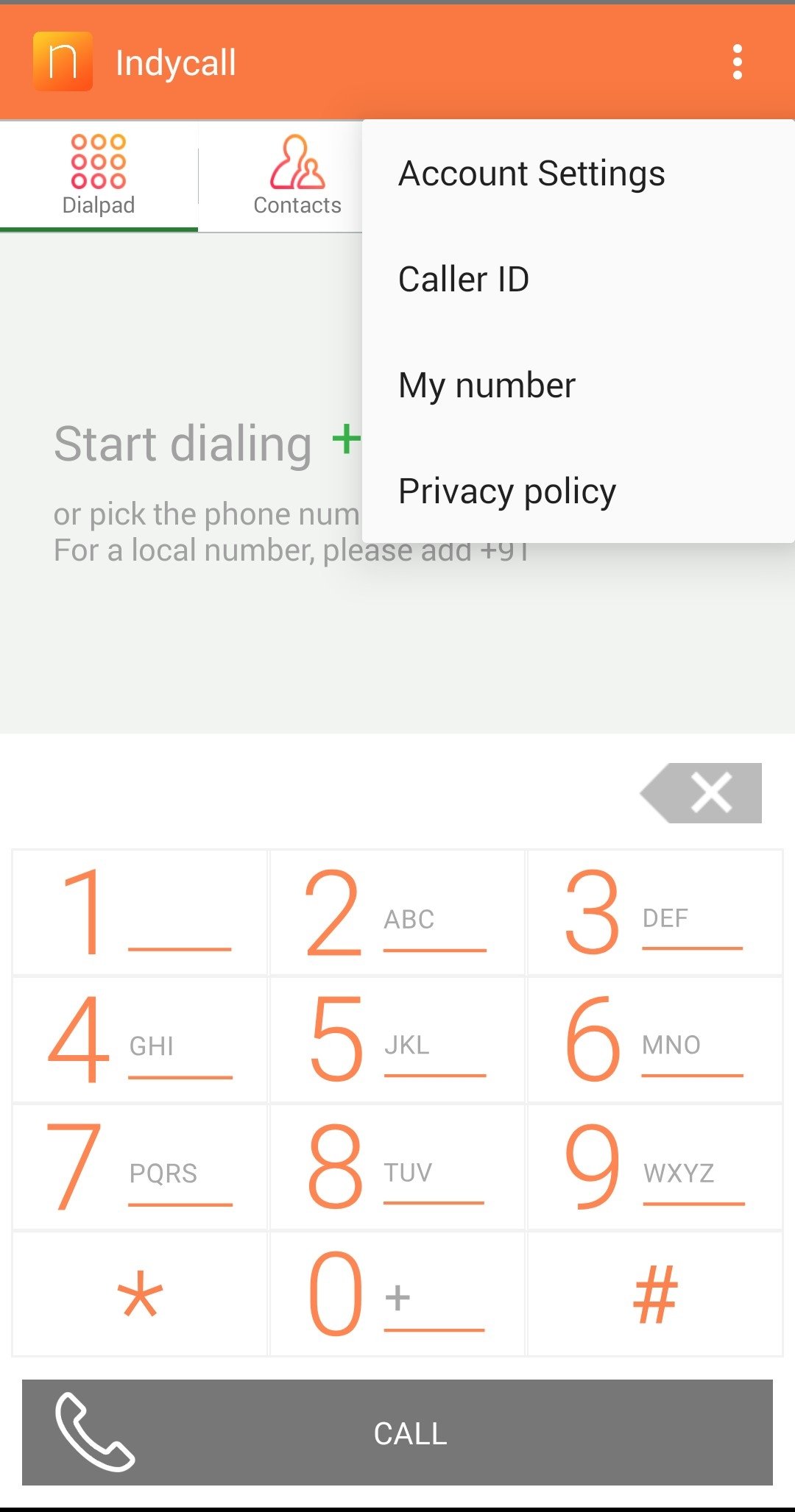The image size is (795, 1512).
Task: Open My number menu item
Action: (x=579, y=386)
